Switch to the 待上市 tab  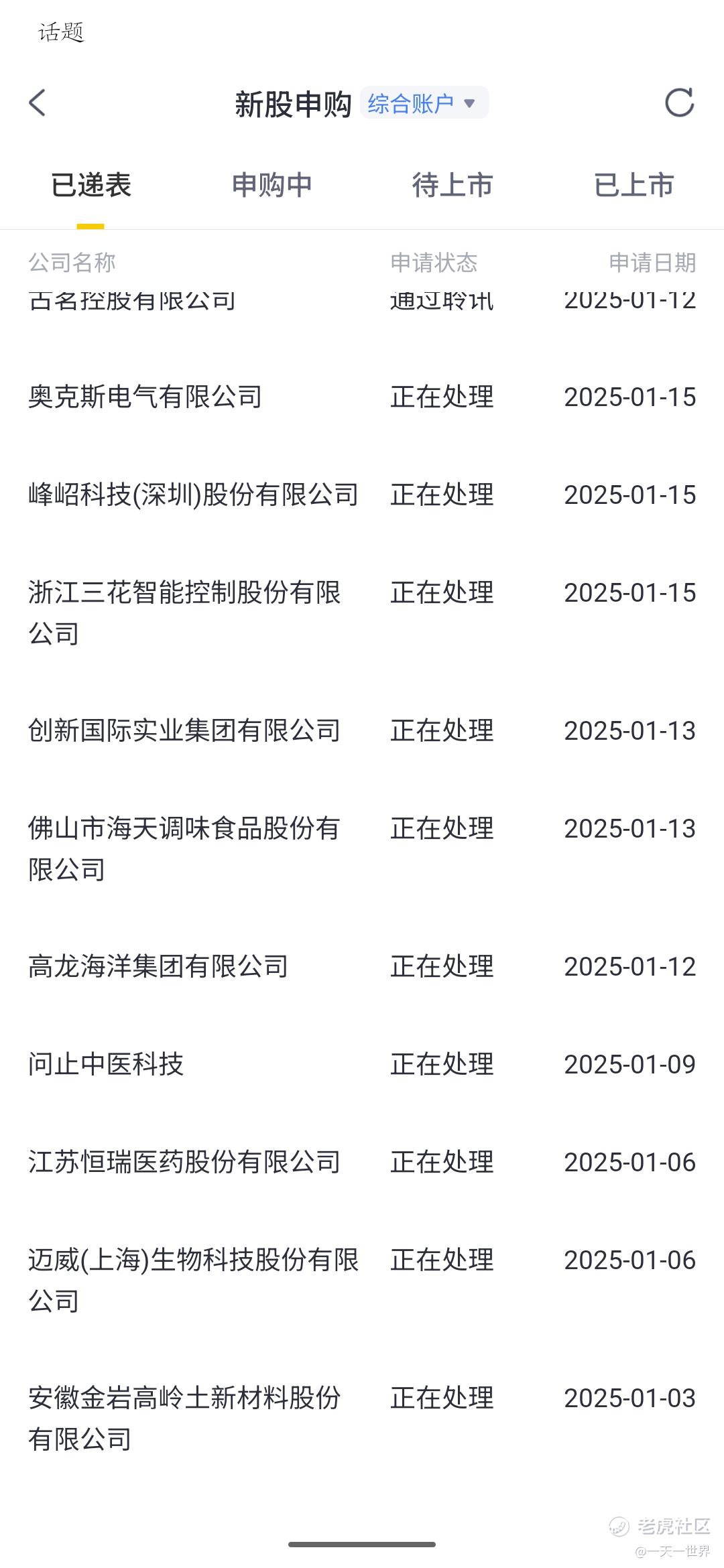click(452, 186)
